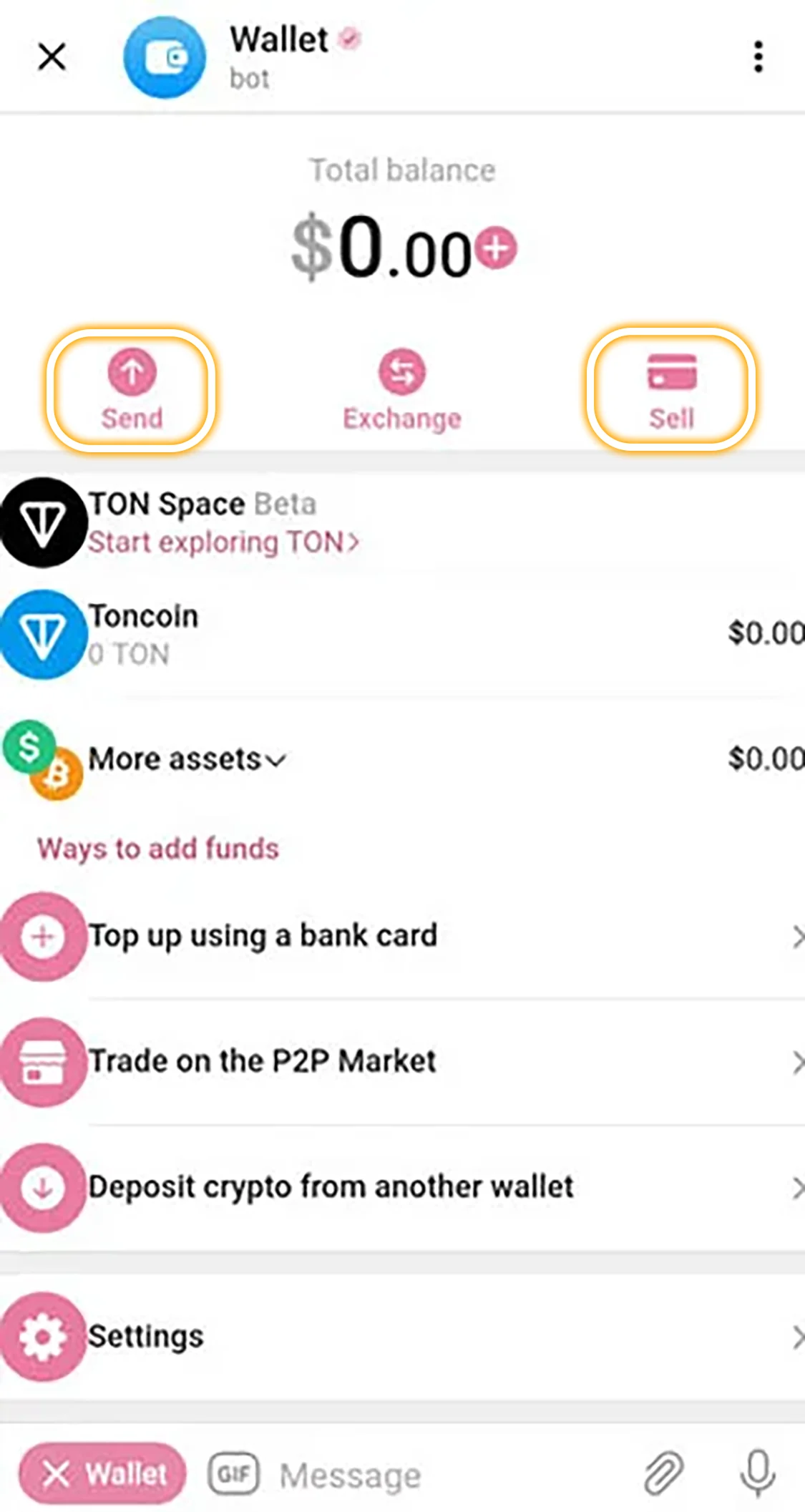This screenshot has height=1512, width=805.
Task: Open the Exchange option
Action: point(401,390)
